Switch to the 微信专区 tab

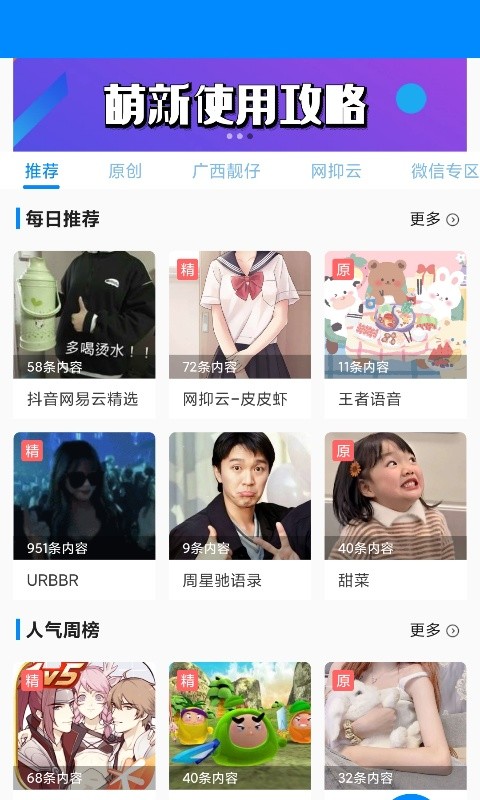tap(445, 171)
